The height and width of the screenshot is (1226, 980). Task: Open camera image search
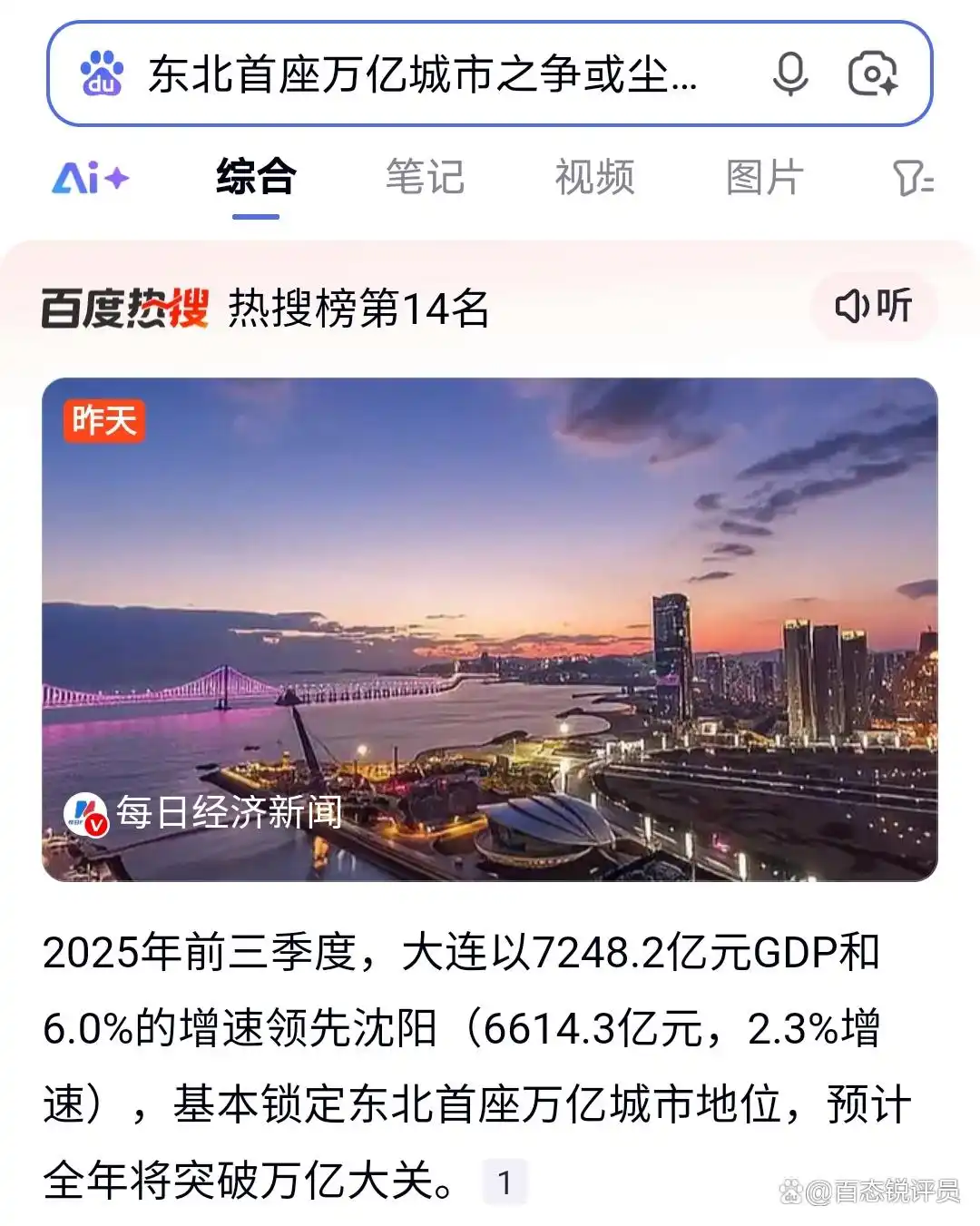pos(872,74)
